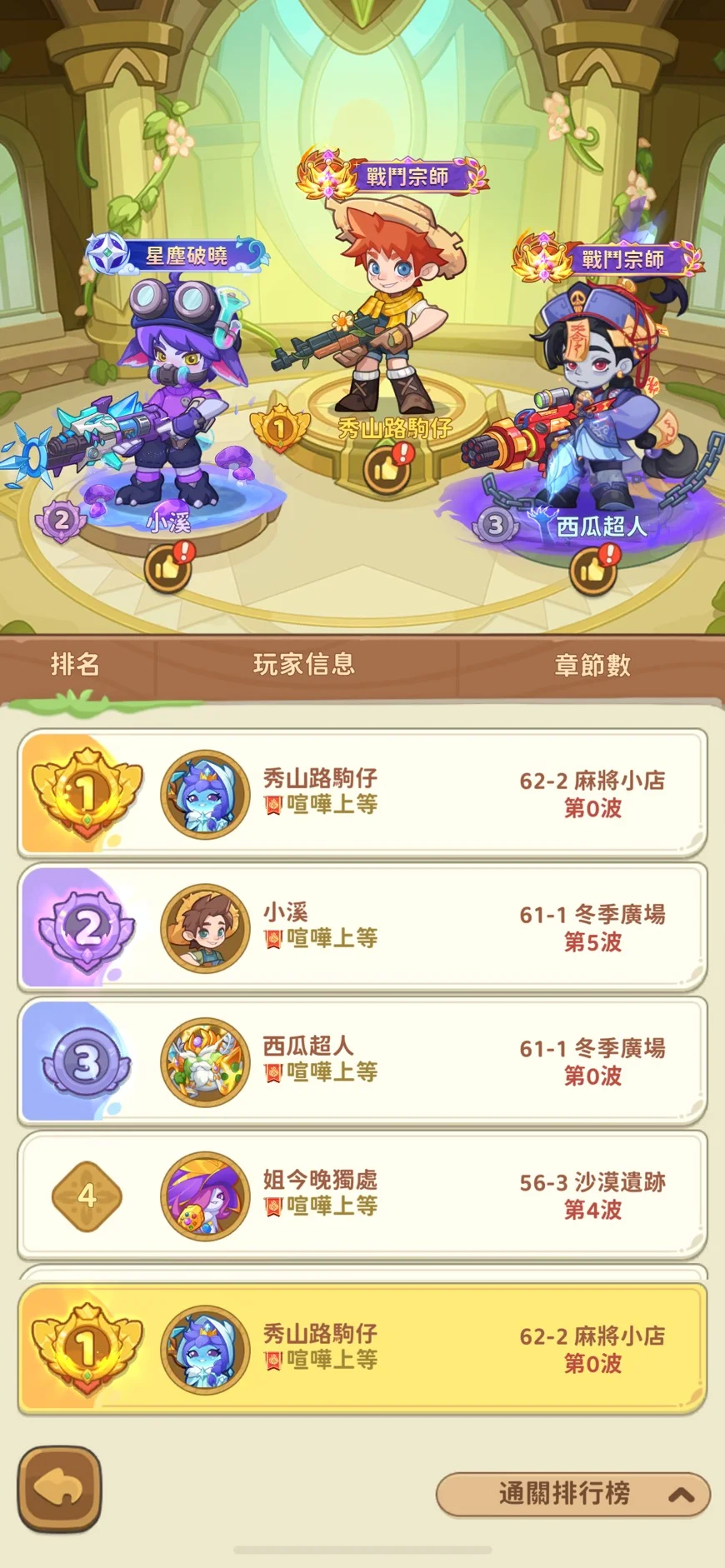Open rank 1 row 秀山路駒仔 in list
Viewport: 725px width, 1568px height.
click(x=362, y=792)
